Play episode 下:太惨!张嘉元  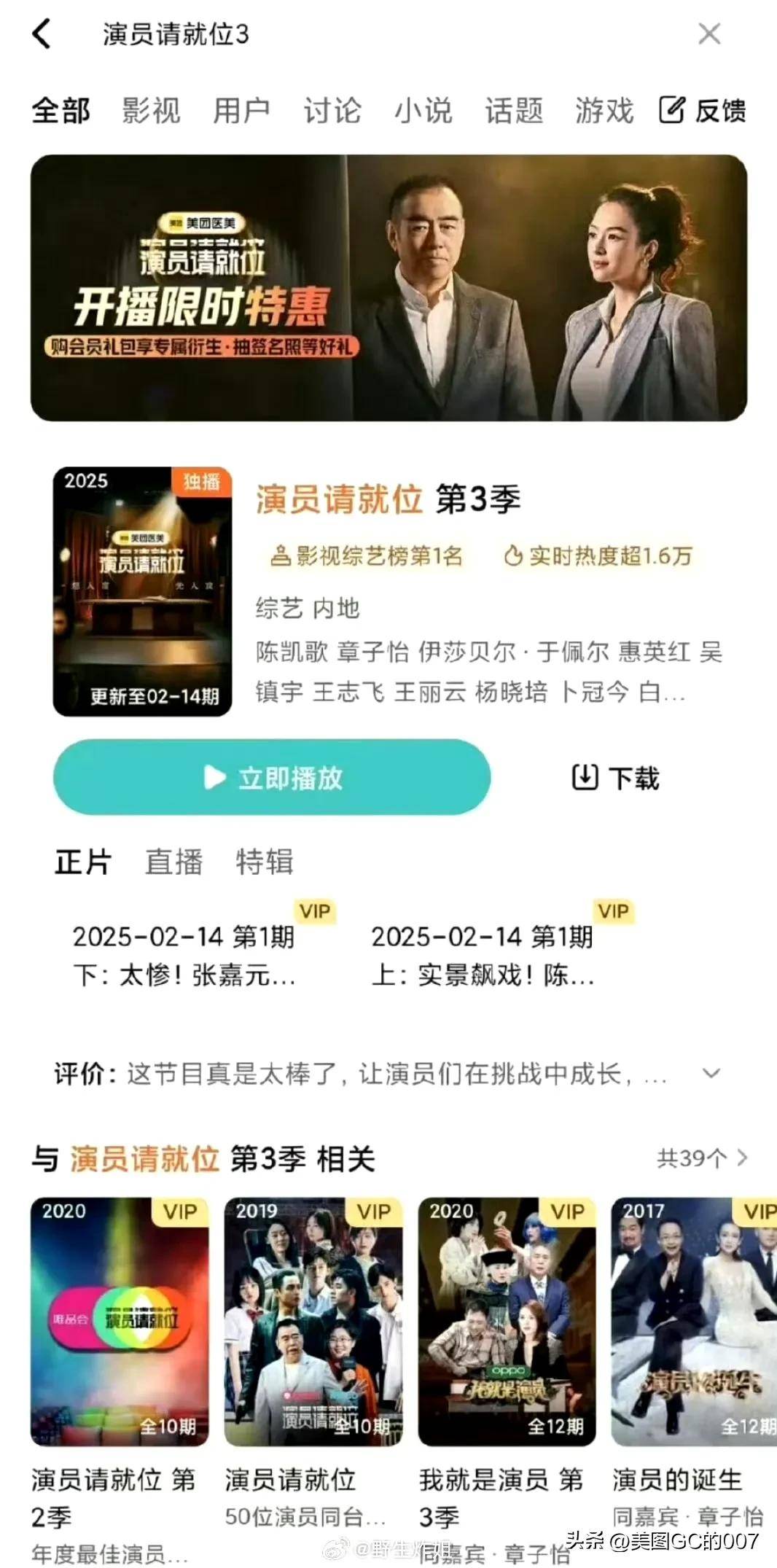click(x=184, y=954)
